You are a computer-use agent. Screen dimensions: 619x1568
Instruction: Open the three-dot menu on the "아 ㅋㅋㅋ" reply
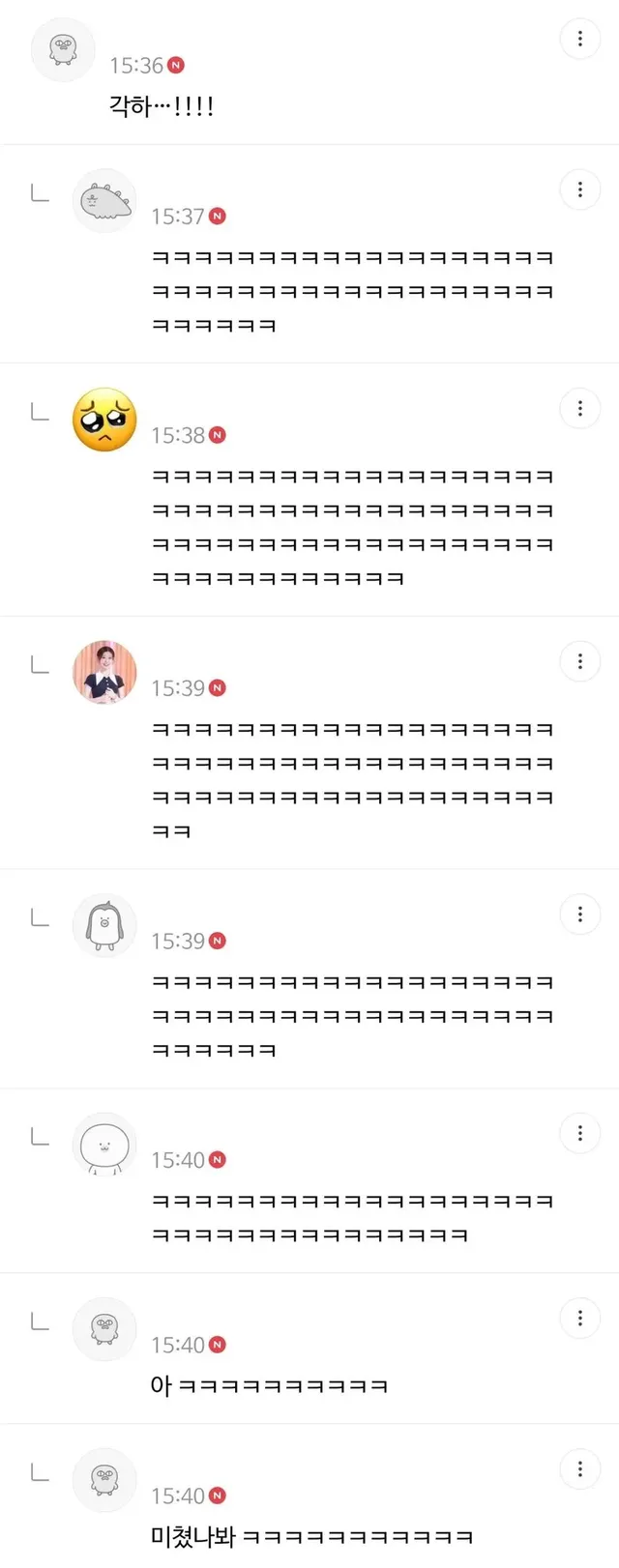click(x=580, y=1319)
